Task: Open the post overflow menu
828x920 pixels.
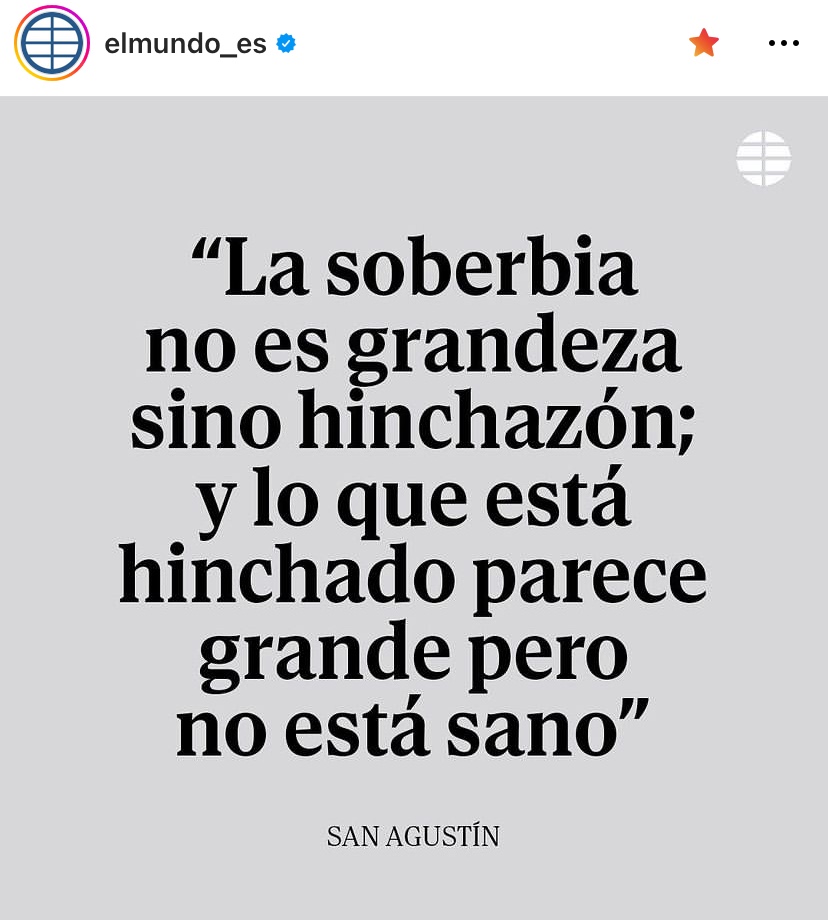Action: point(783,43)
